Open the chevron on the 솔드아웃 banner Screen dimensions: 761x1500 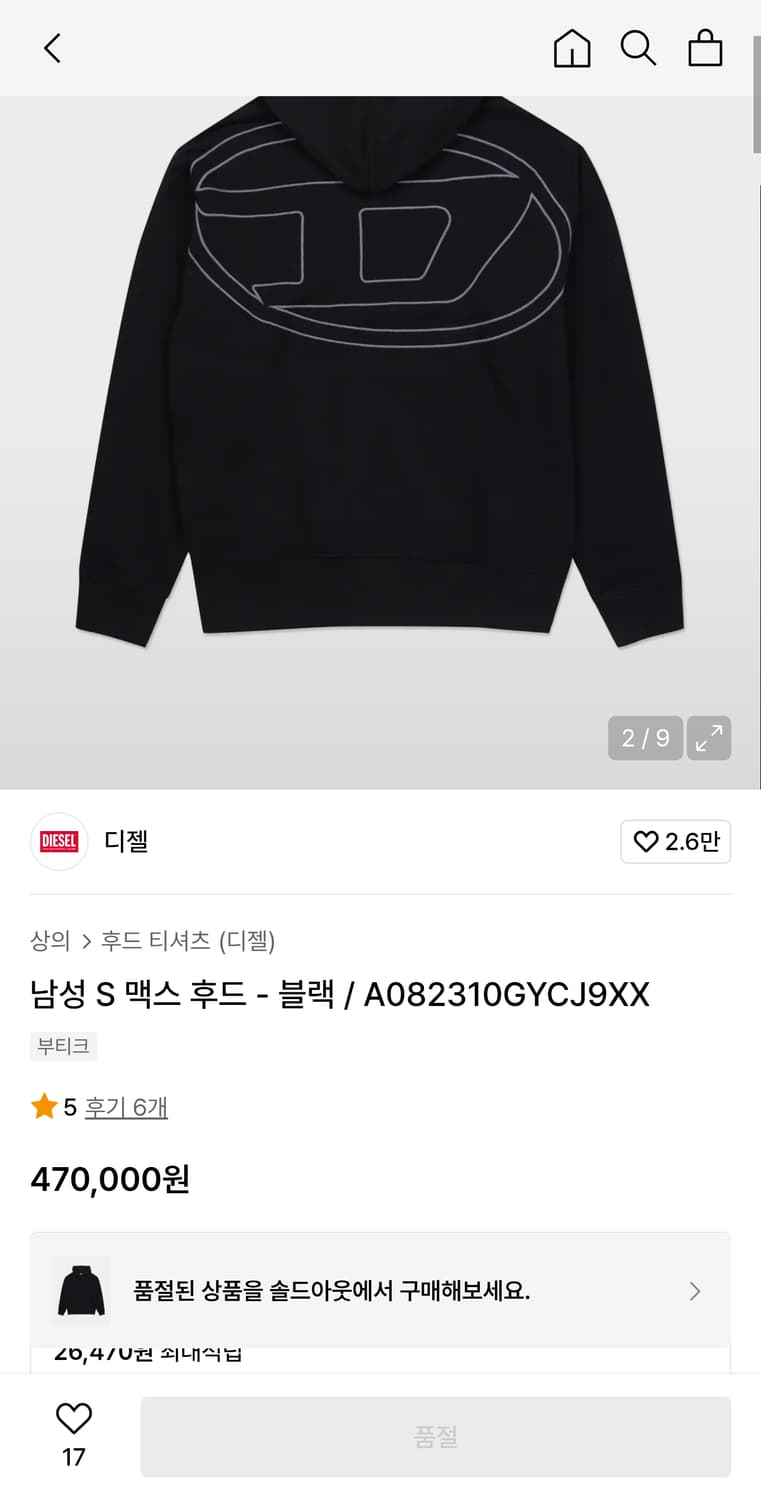tap(694, 1291)
